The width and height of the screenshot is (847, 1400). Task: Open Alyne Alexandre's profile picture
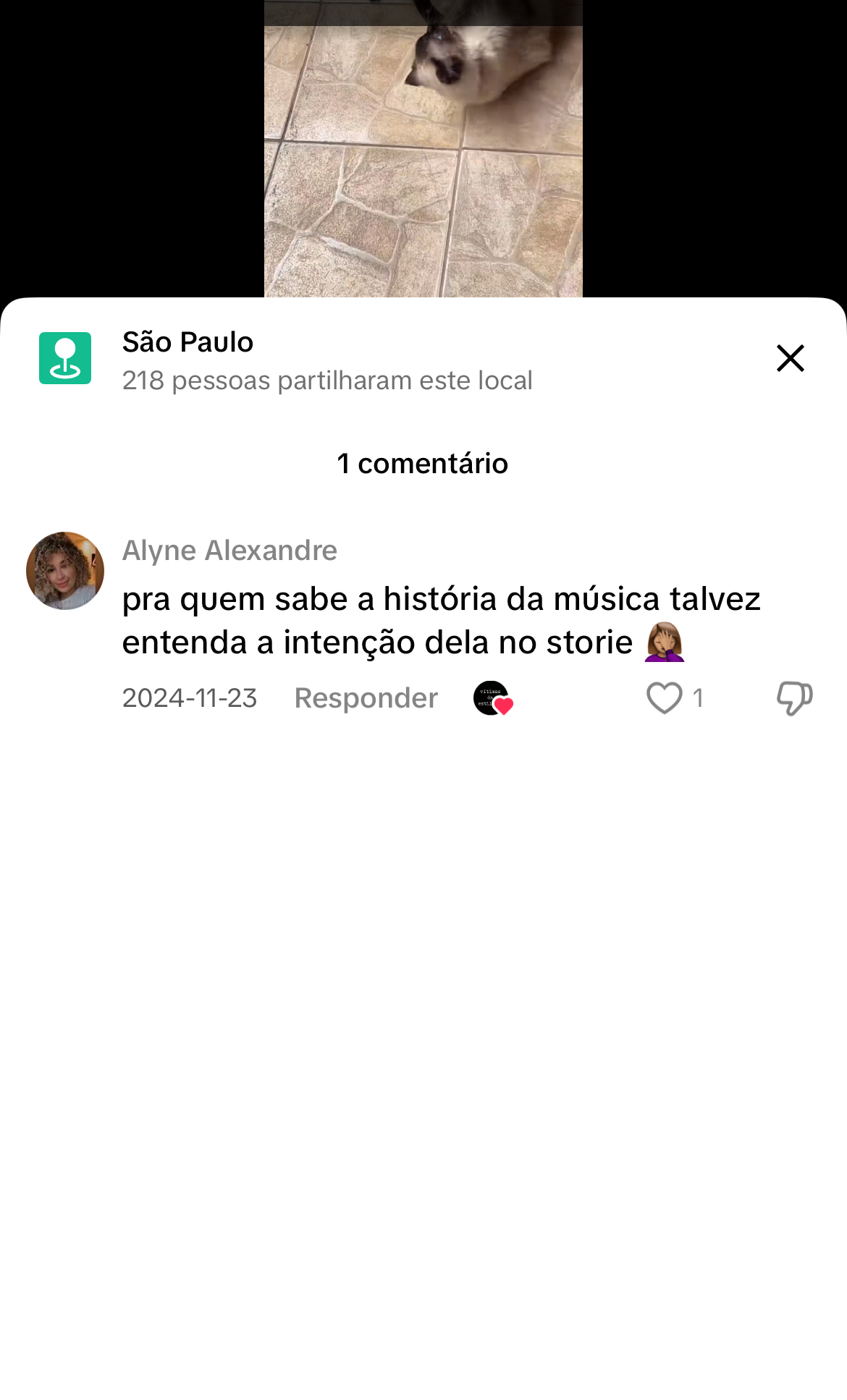[x=65, y=571]
